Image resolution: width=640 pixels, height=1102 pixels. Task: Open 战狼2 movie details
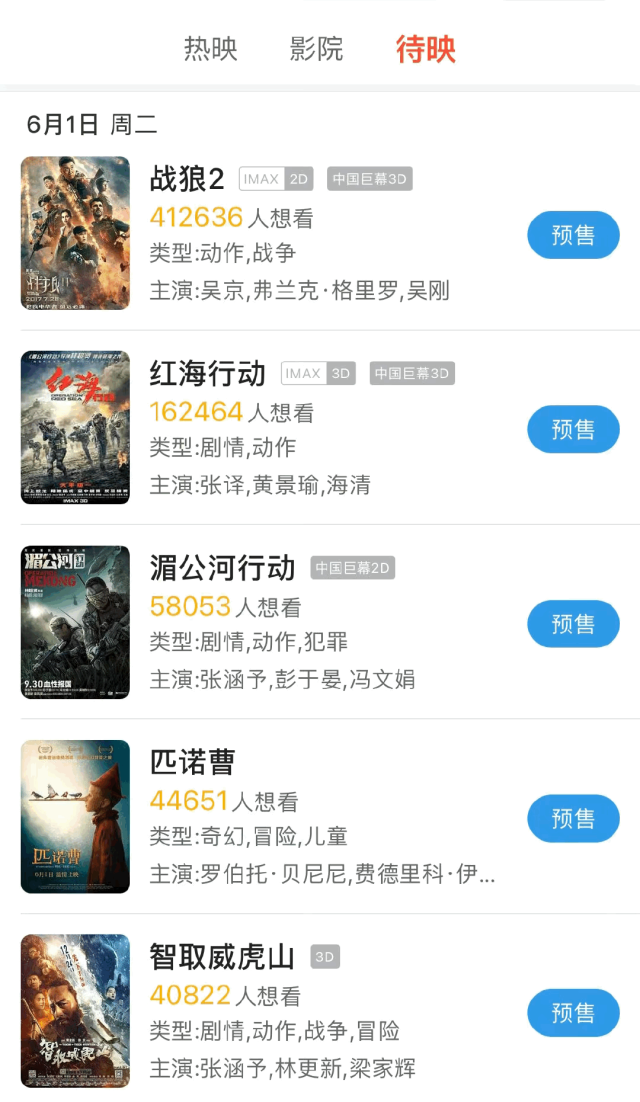tap(187, 179)
